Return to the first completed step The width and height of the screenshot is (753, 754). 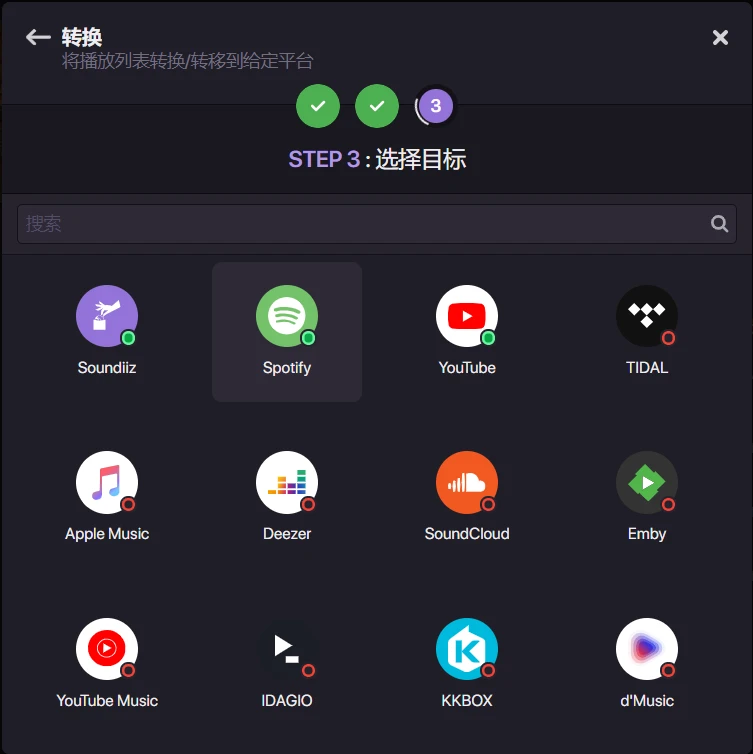318,106
